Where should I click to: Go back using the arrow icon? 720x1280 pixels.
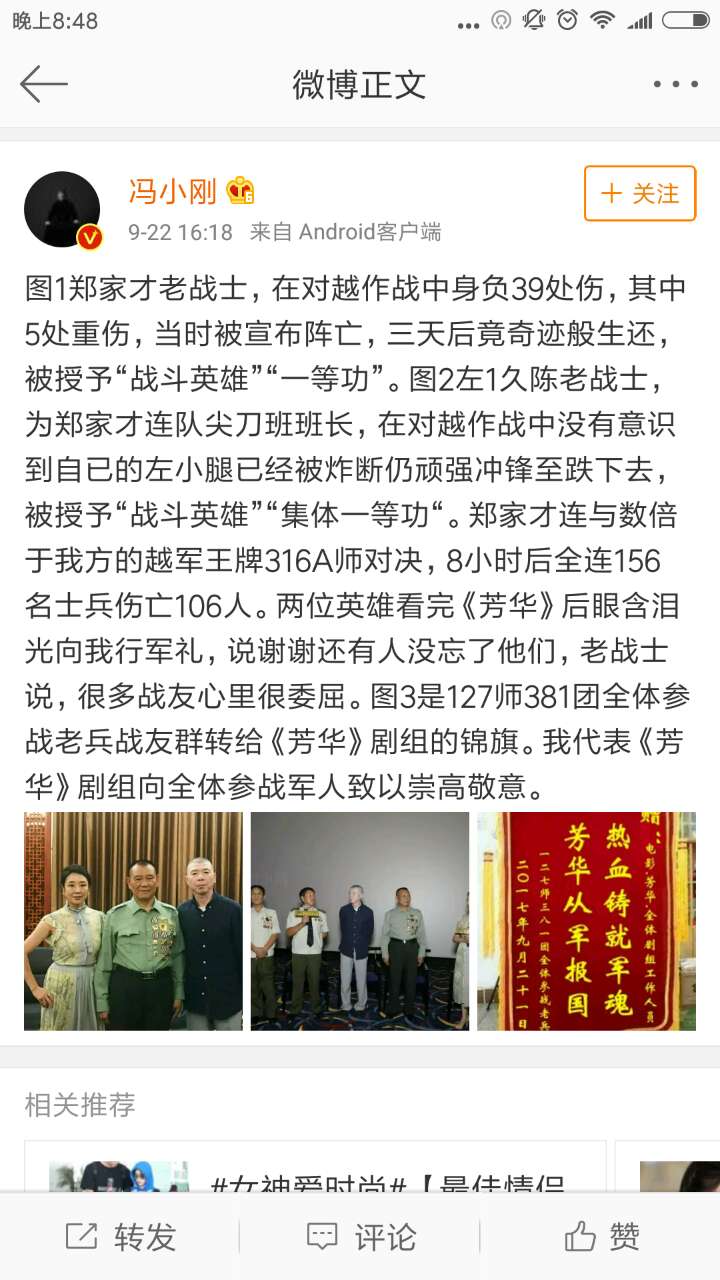point(43,85)
